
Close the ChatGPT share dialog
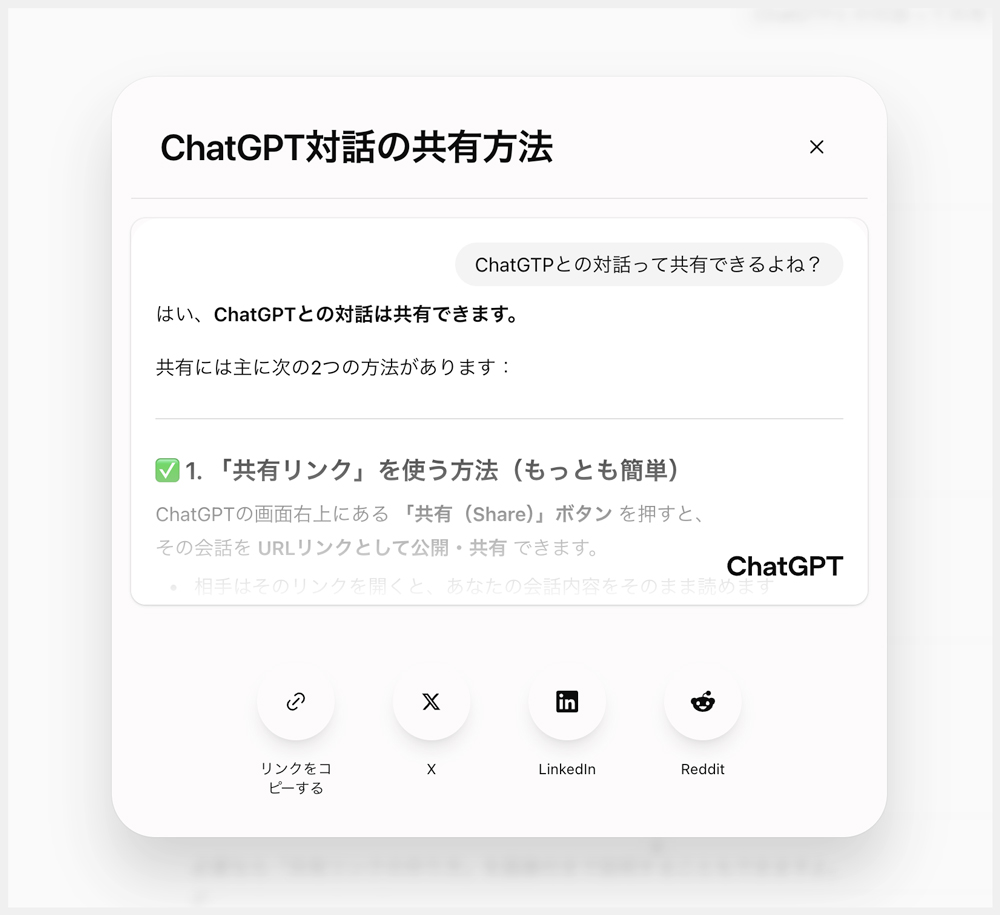(816, 147)
